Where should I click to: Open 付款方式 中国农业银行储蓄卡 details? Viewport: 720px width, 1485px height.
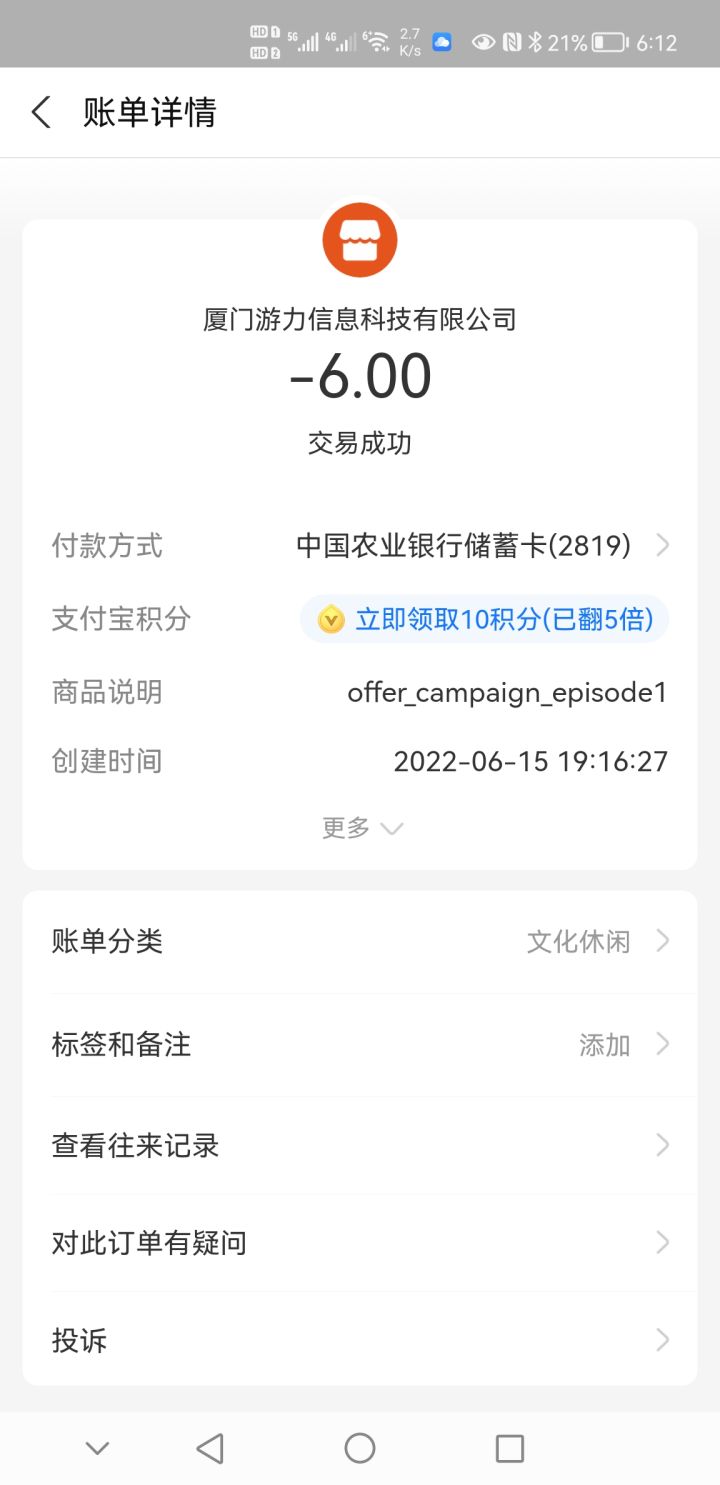pos(360,546)
